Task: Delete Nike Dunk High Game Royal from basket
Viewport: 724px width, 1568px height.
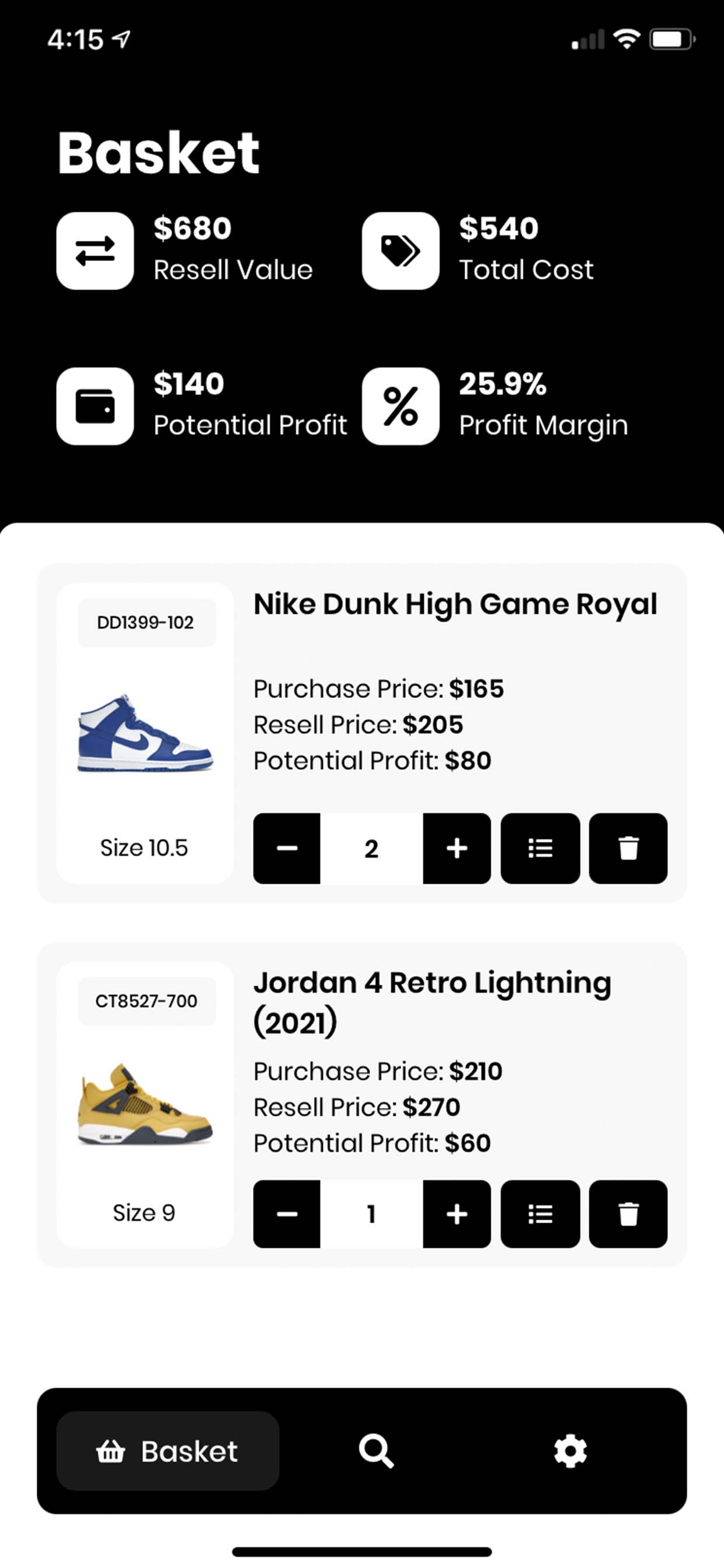Action: 628,848
